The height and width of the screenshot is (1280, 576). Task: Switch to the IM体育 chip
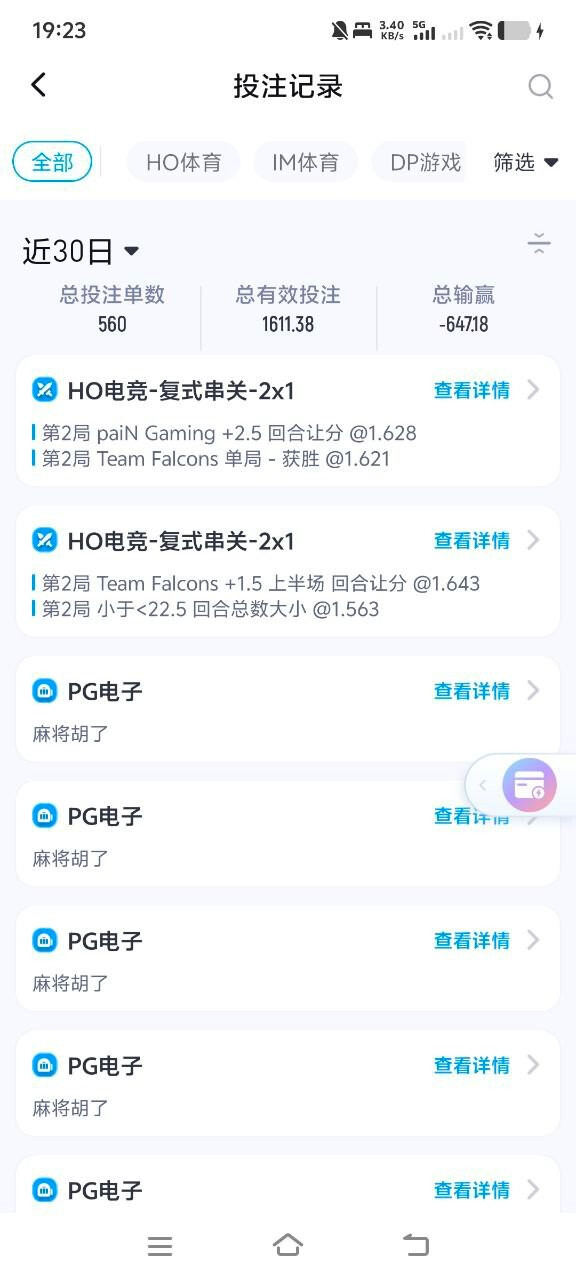click(305, 162)
